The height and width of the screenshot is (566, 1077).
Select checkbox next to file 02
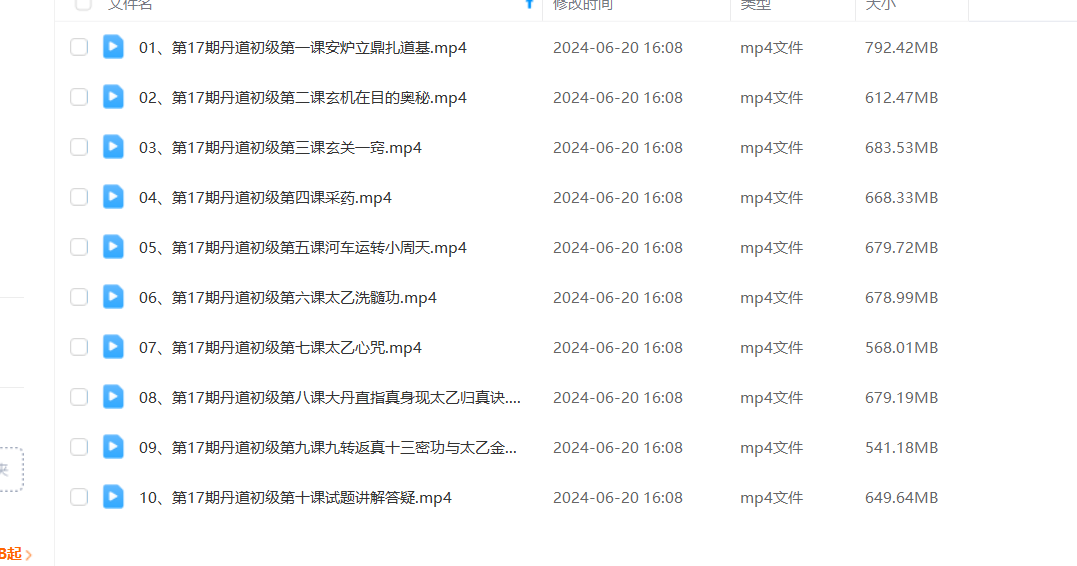(x=79, y=97)
